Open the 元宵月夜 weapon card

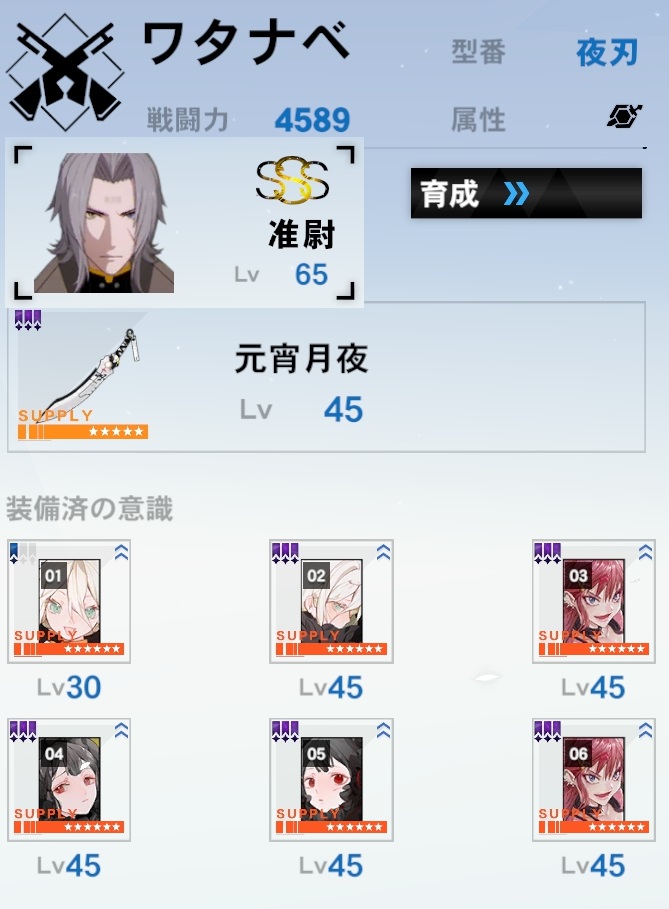(326, 378)
